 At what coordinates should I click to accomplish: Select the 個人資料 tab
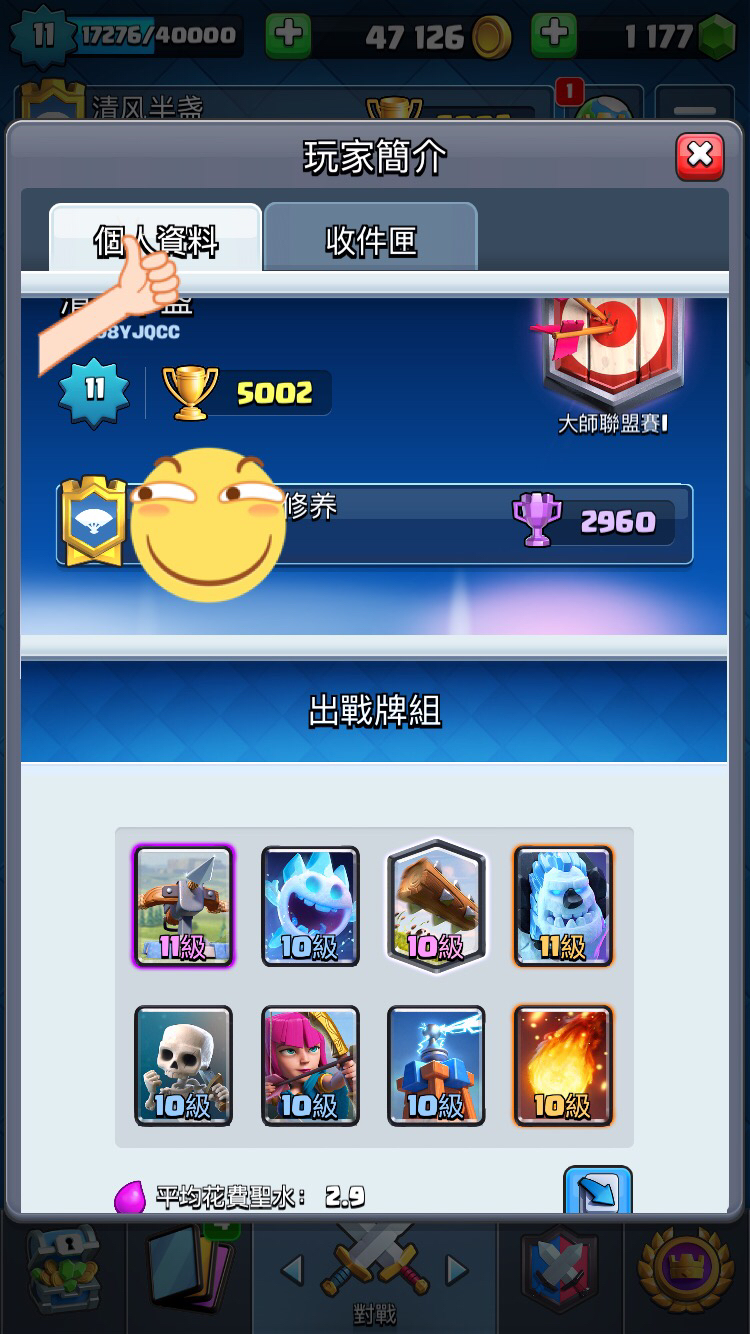point(156,238)
